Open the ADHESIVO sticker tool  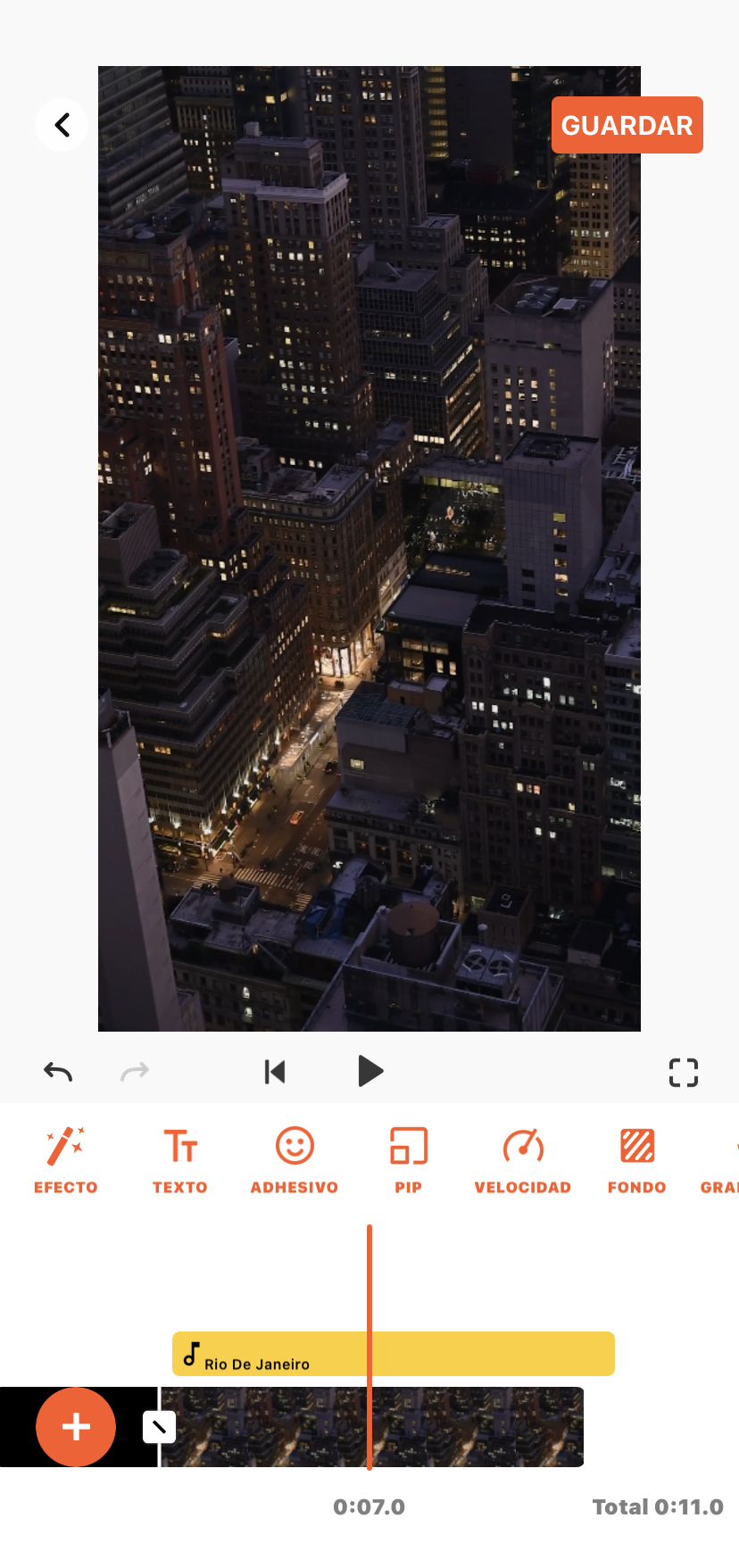pyautogui.click(x=294, y=1159)
